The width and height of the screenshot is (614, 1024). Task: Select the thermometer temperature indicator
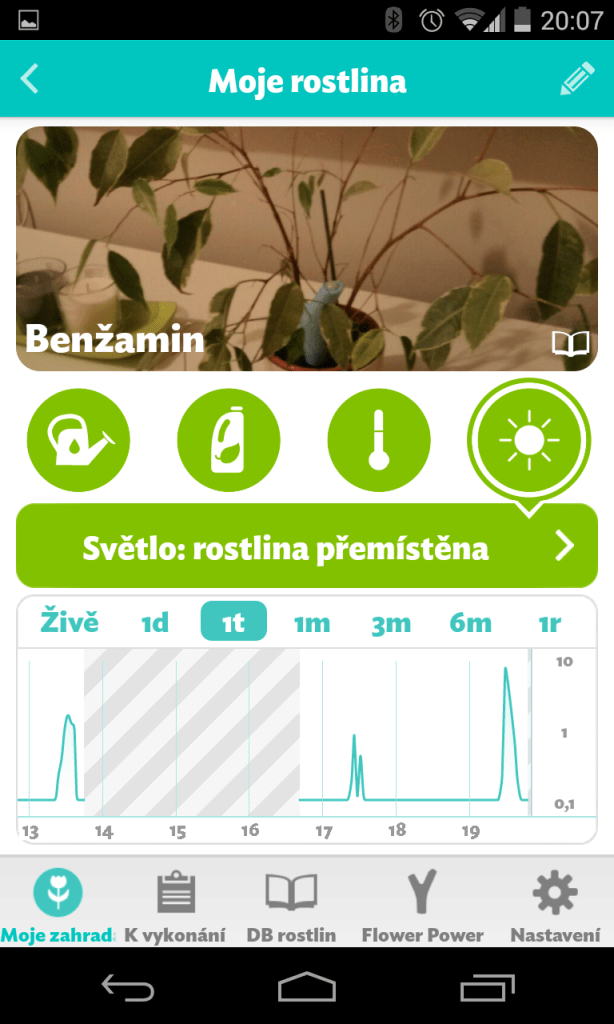(379, 441)
